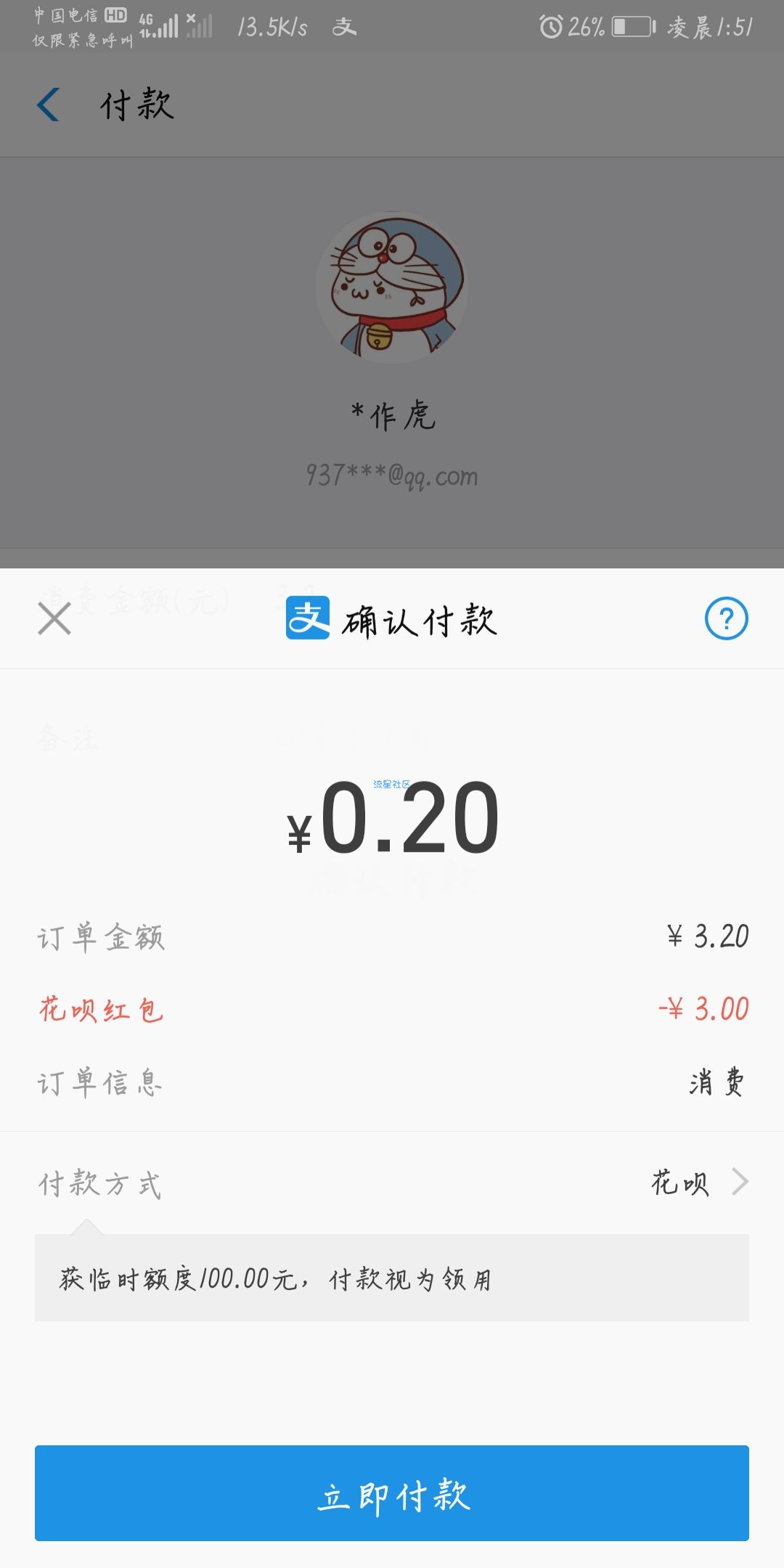Tap 立即付款 to pay now
The image size is (784, 1568).
point(392,1493)
